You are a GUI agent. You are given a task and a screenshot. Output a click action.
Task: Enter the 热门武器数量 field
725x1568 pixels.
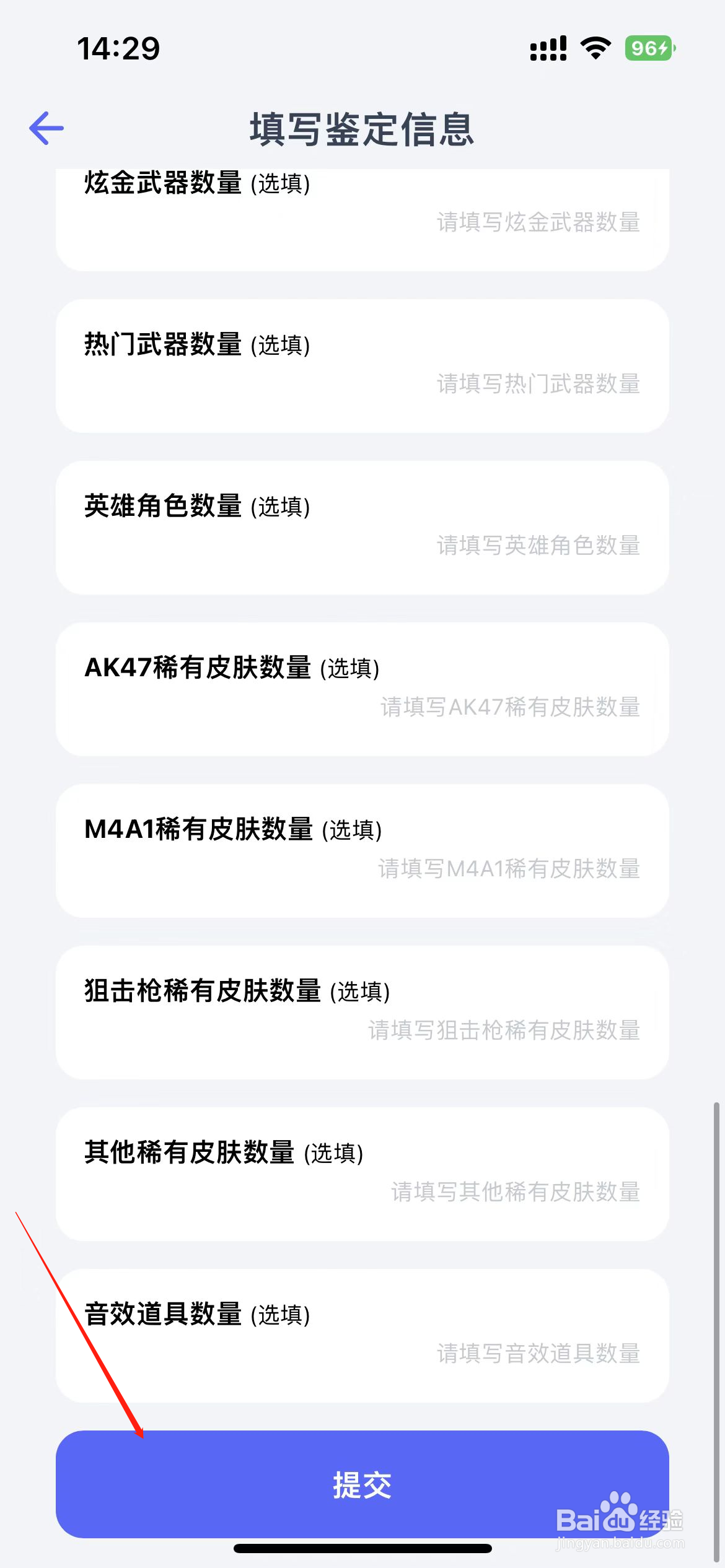point(538,384)
